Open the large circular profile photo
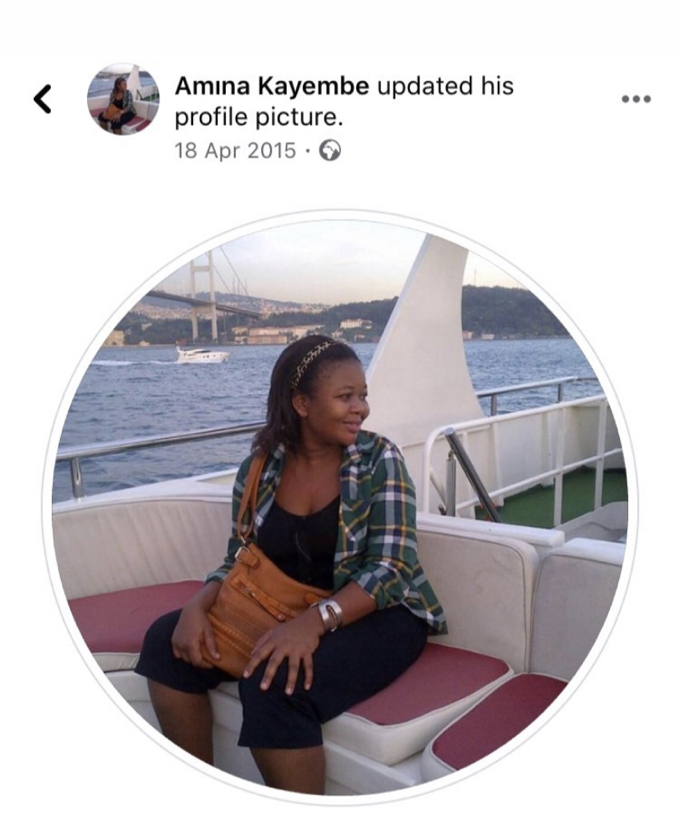Viewport: 680px width, 829px height. [340, 508]
